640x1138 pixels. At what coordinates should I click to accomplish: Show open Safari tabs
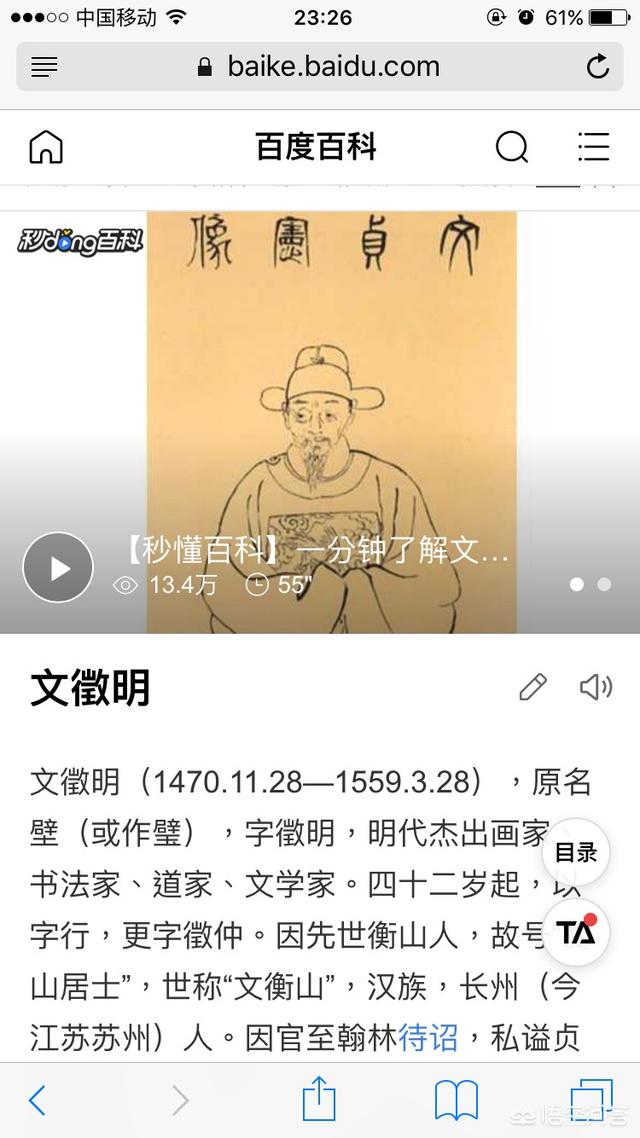click(x=591, y=1100)
